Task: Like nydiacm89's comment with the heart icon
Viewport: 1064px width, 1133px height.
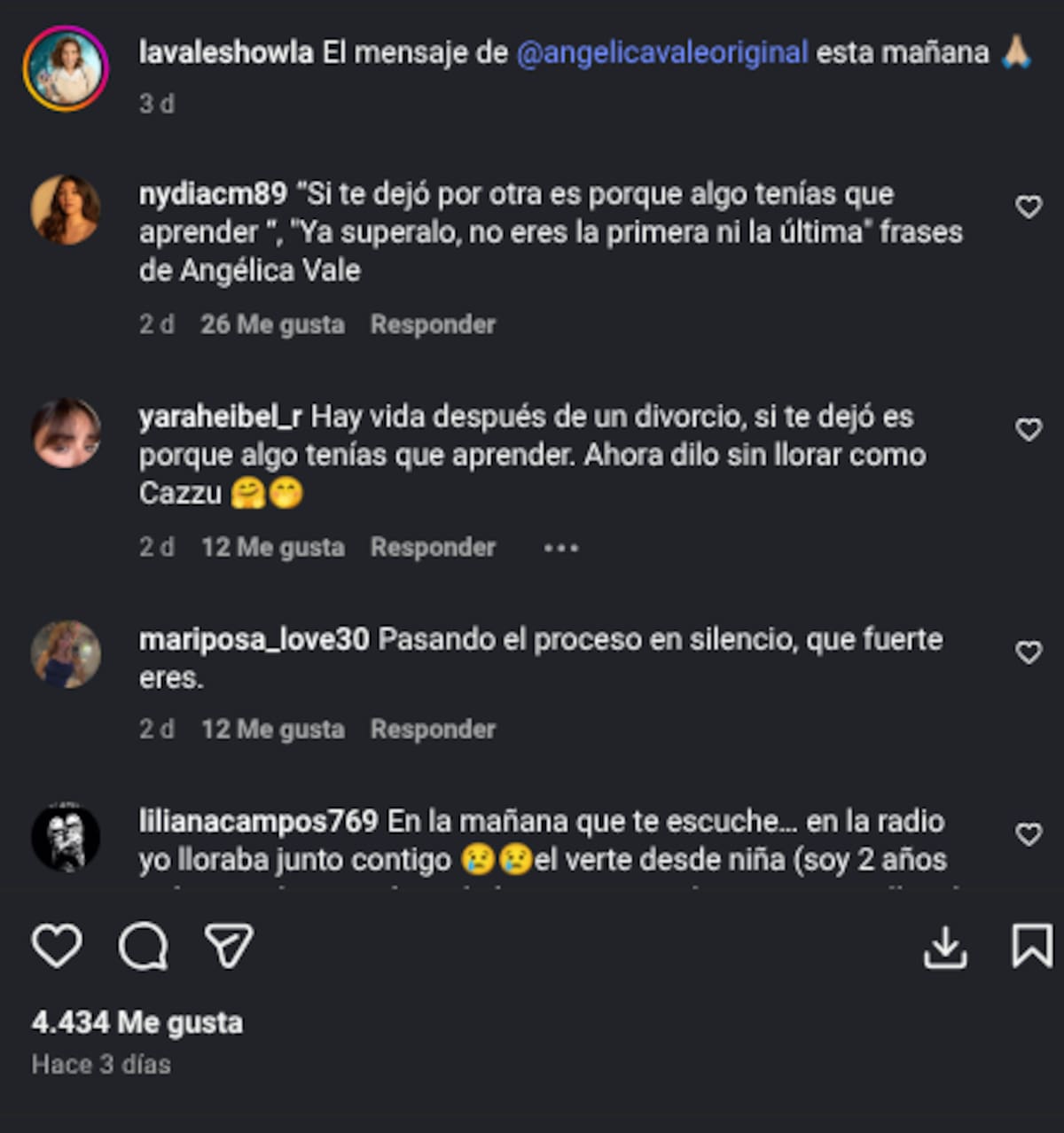Action: coord(1028,206)
